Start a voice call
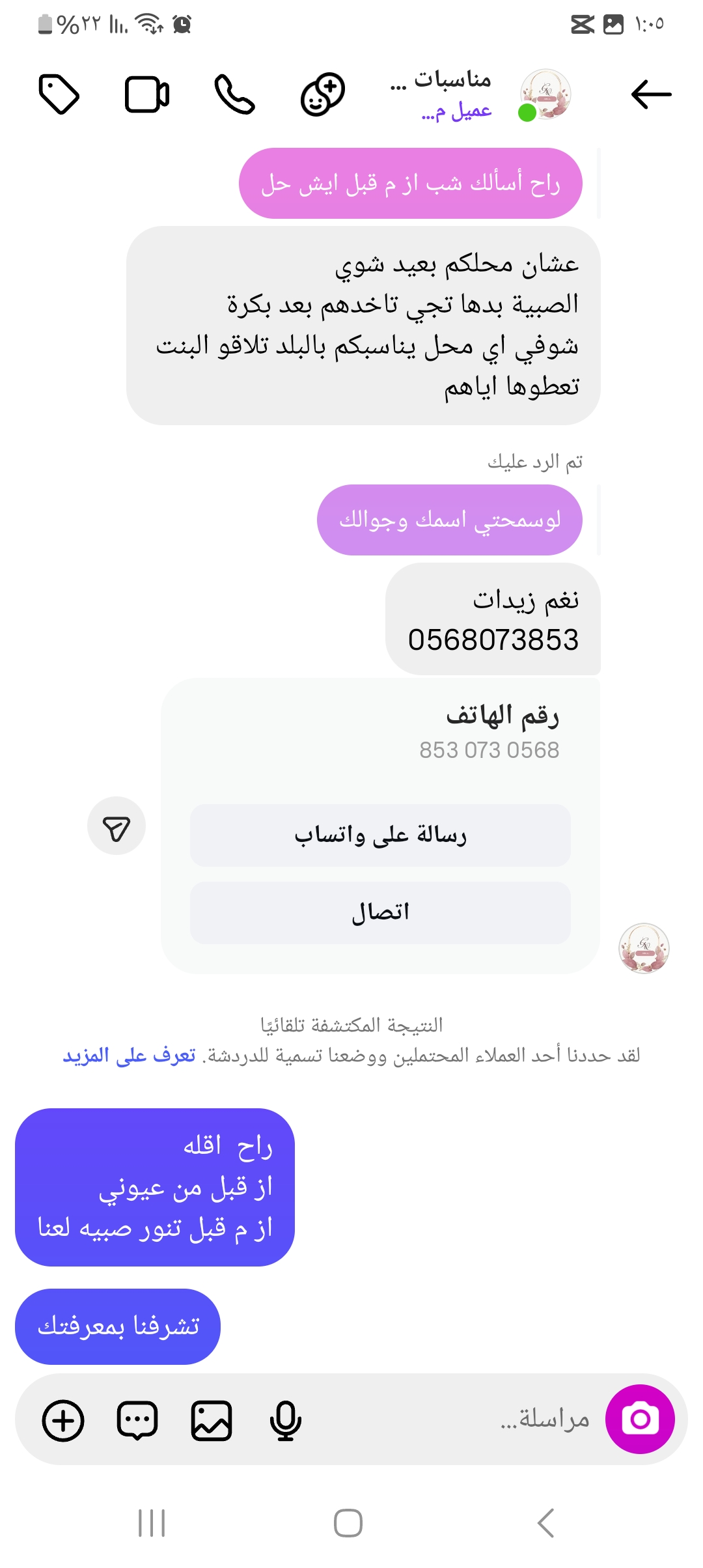The width and height of the screenshot is (703, 1568). point(234,95)
